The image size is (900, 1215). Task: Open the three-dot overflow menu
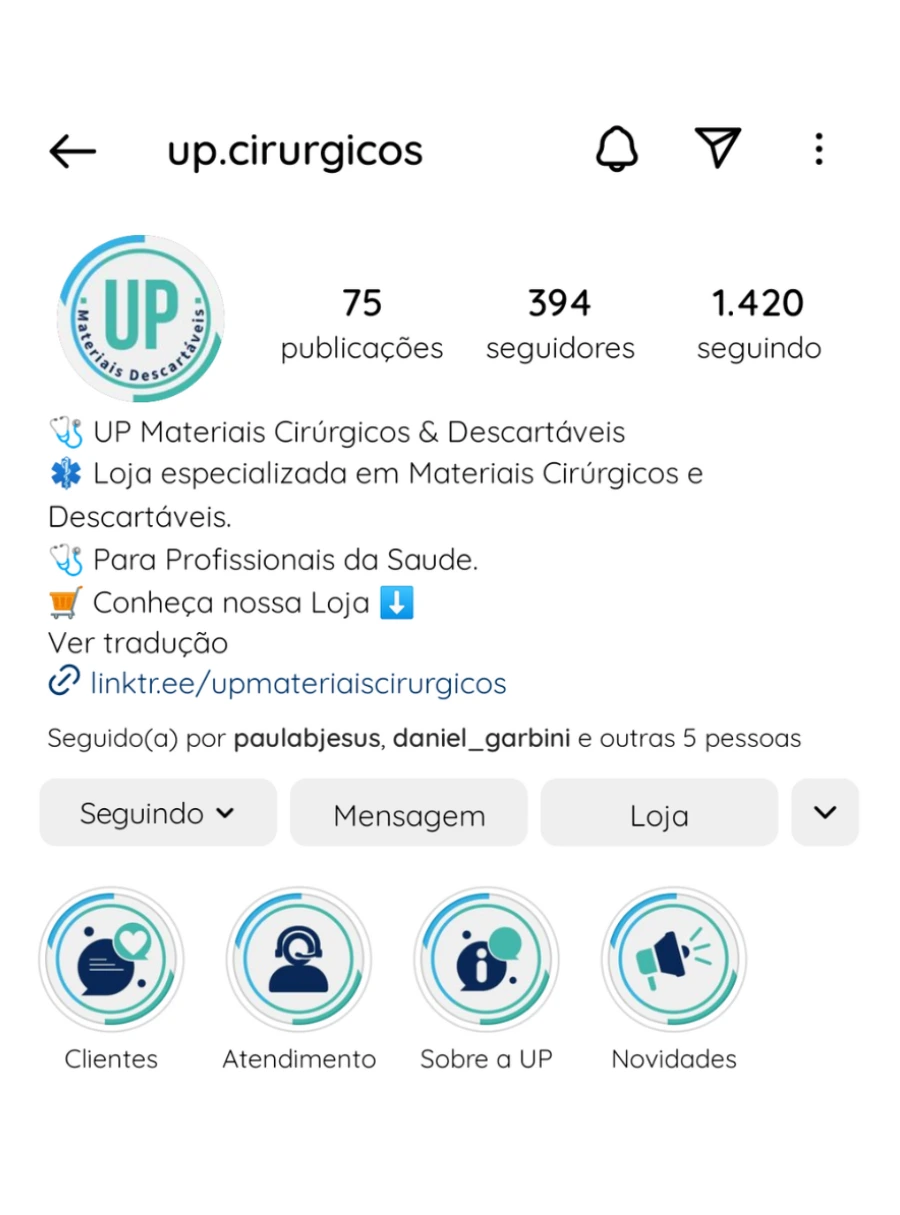[818, 150]
